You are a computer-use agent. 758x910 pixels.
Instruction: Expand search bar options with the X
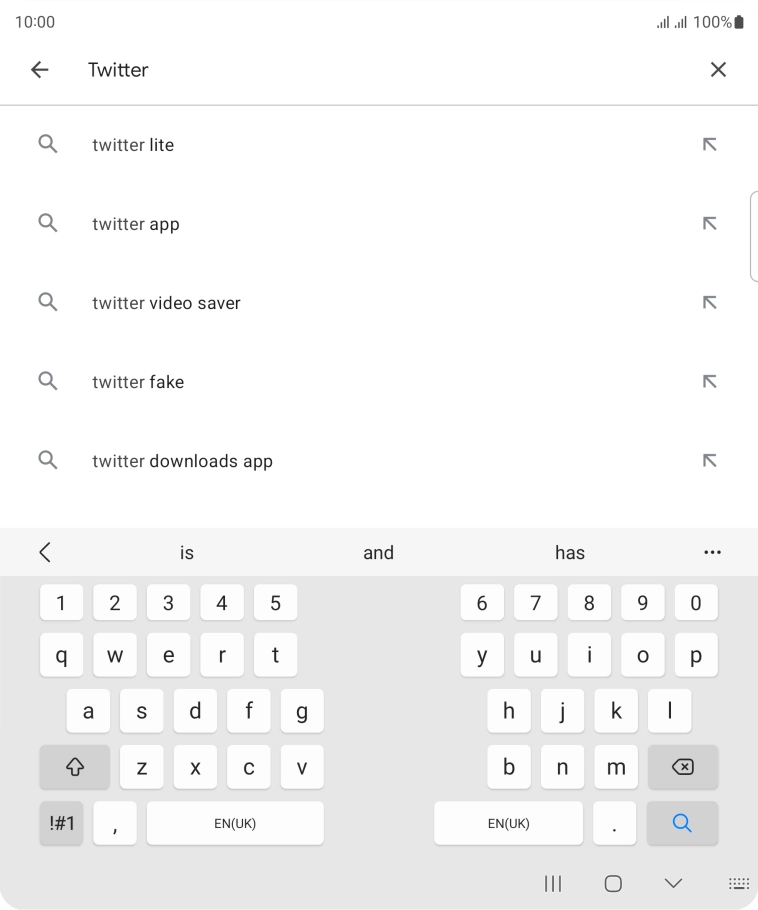click(718, 69)
